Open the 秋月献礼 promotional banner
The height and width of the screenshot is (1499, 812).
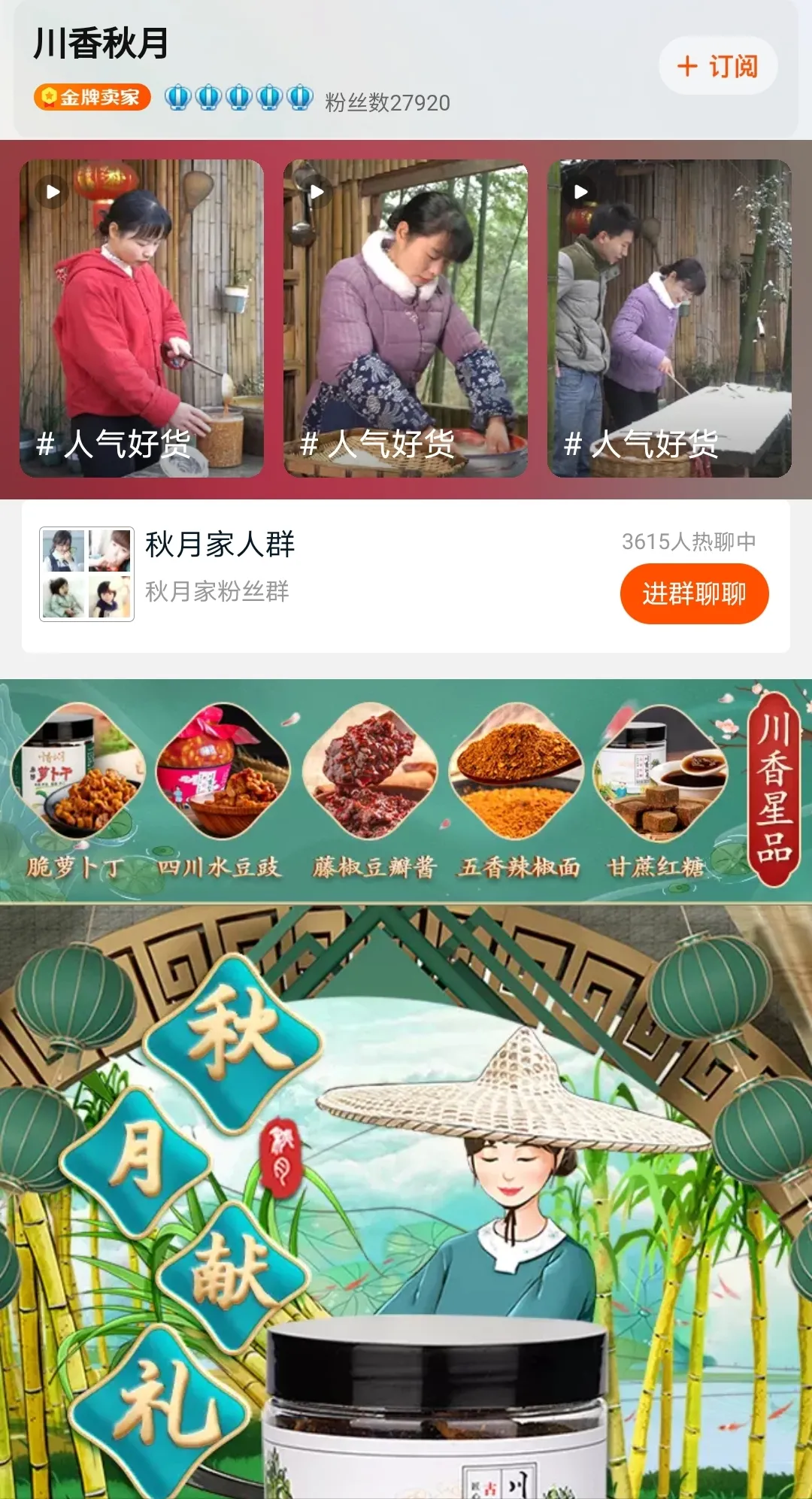pyautogui.click(x=406, y=1203)
